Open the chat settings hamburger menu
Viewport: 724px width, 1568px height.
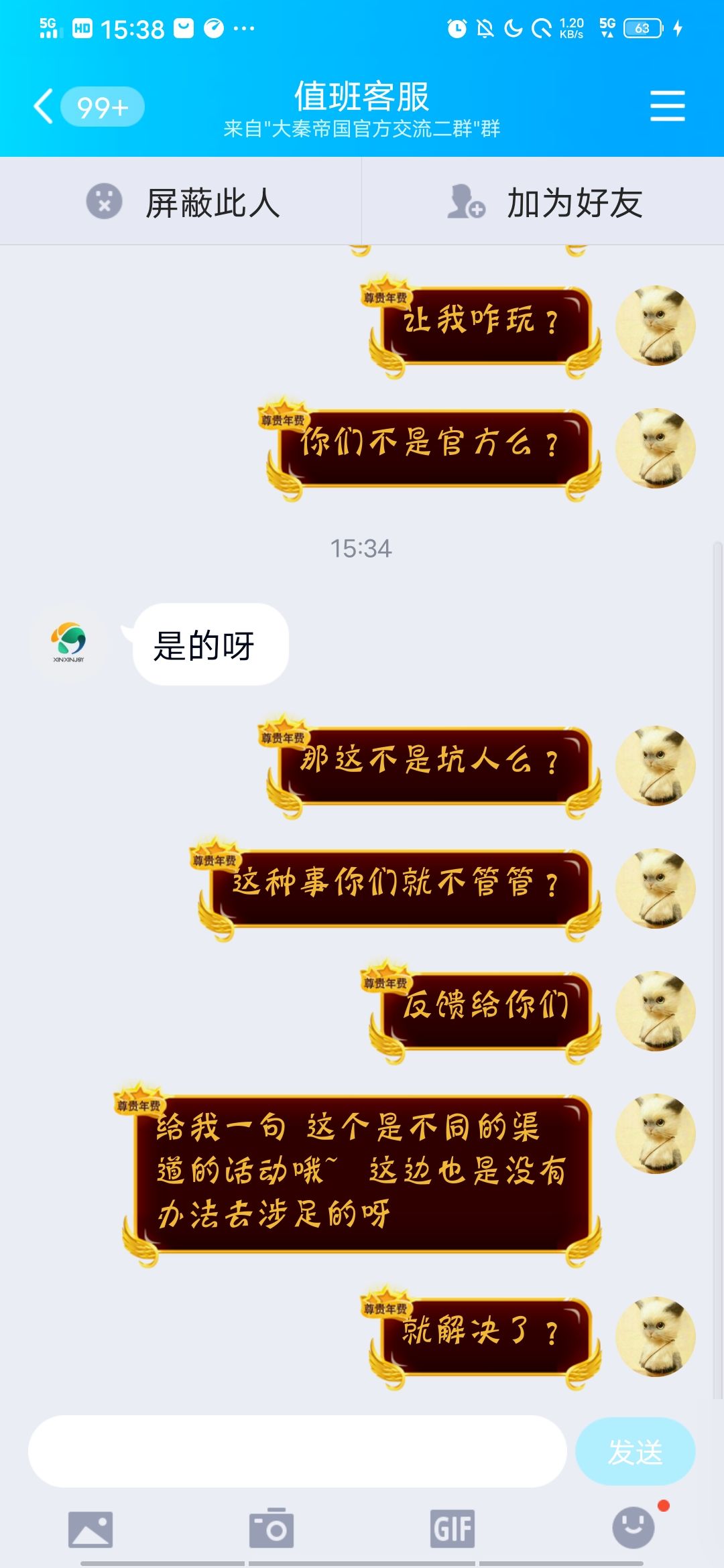click(667, 104)
